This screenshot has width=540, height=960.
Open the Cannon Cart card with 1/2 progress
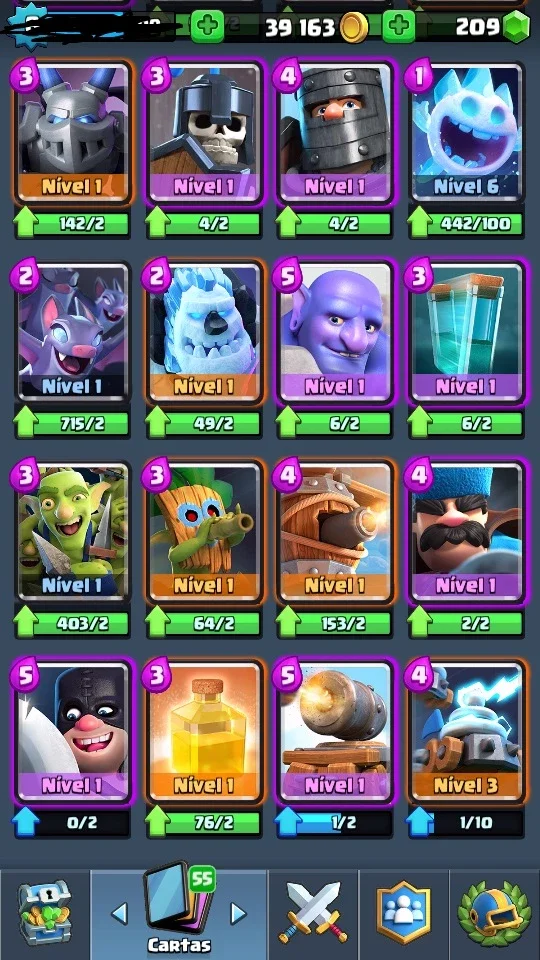pos(336,732)
